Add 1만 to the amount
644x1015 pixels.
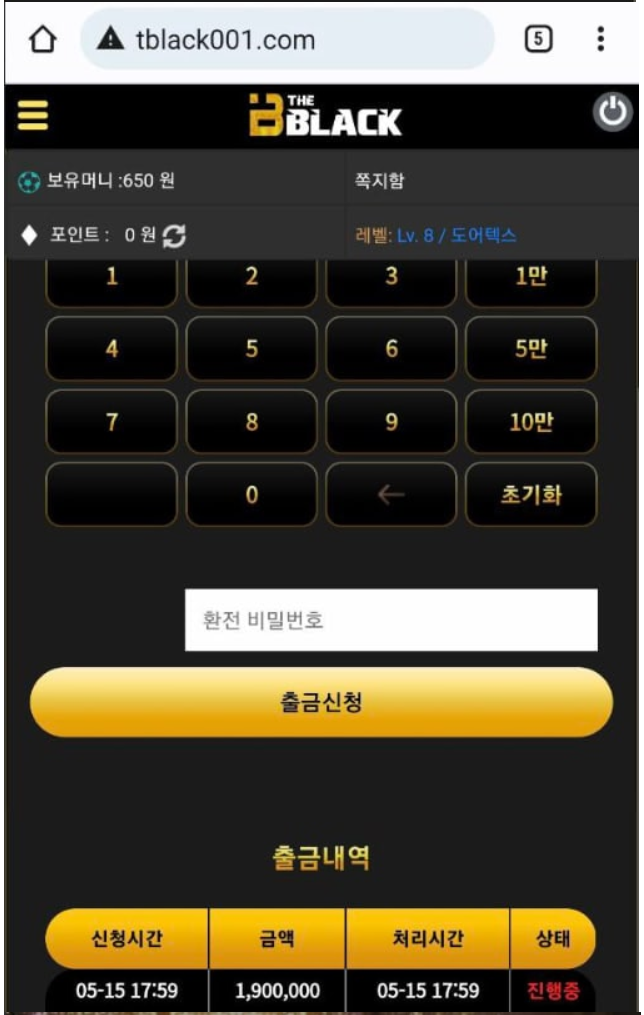pyautogui.click(x=531, y=278)
